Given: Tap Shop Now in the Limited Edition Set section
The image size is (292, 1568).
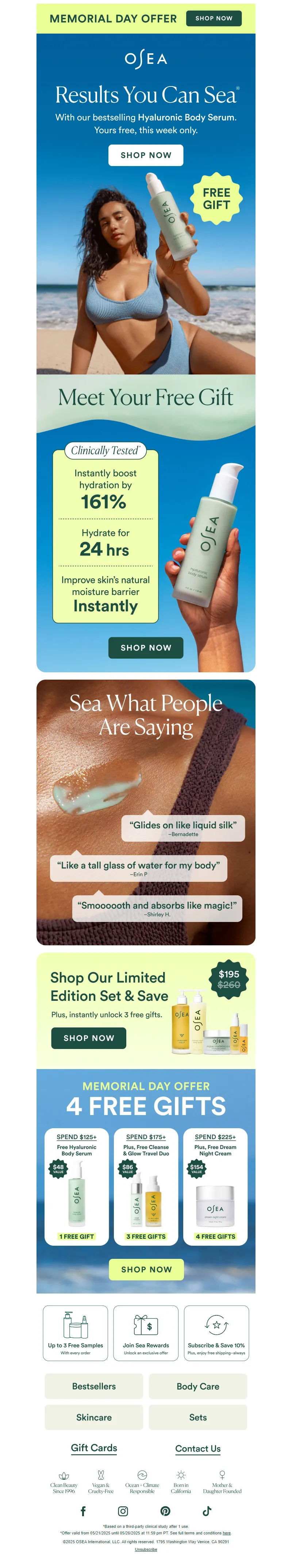Looking at the screenshot, I should point(89,1038).
